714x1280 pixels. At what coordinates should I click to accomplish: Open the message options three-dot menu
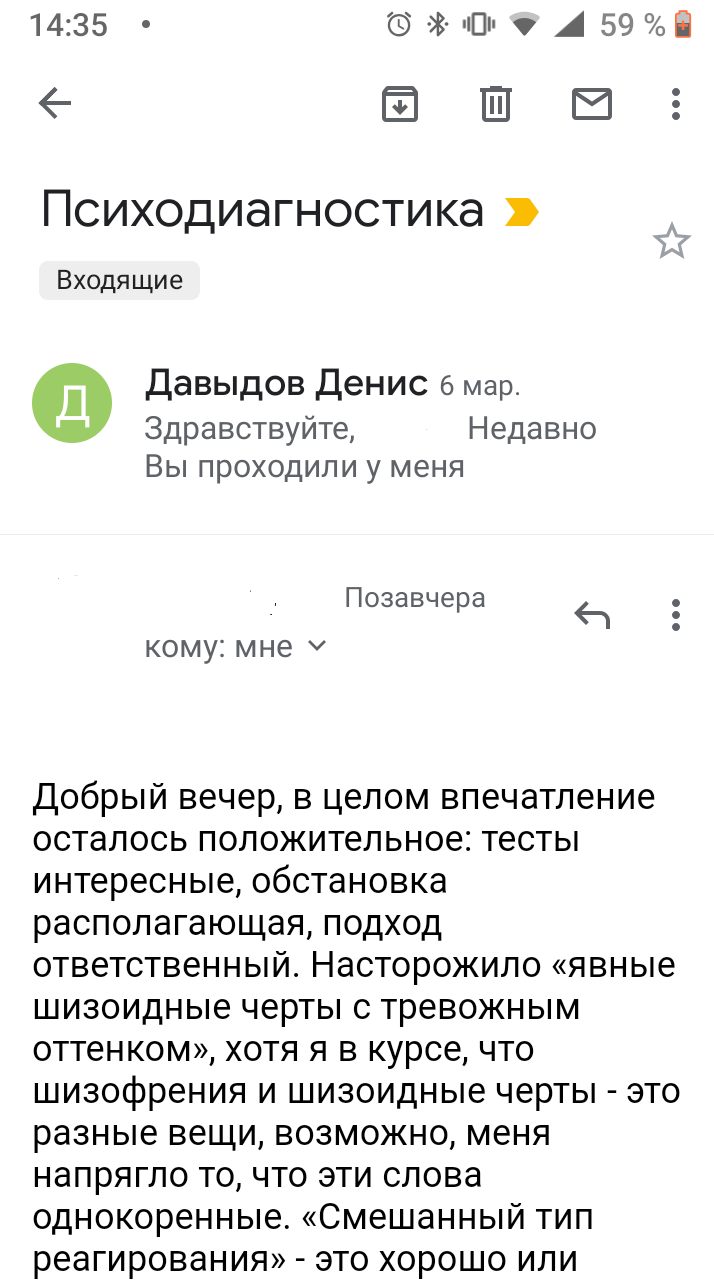coord(676,615)
